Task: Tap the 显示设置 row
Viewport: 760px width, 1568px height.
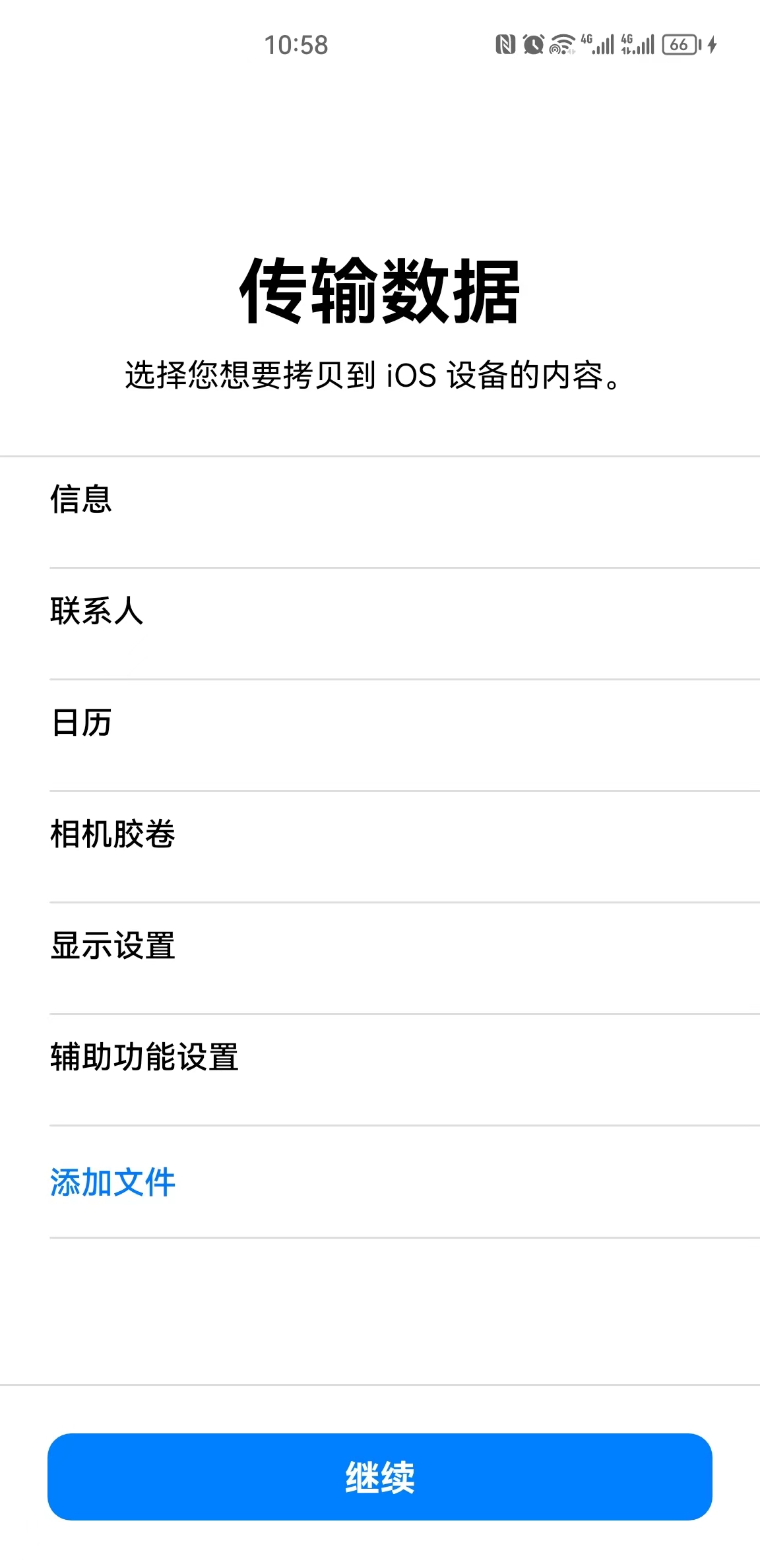Action: [380, 946]
